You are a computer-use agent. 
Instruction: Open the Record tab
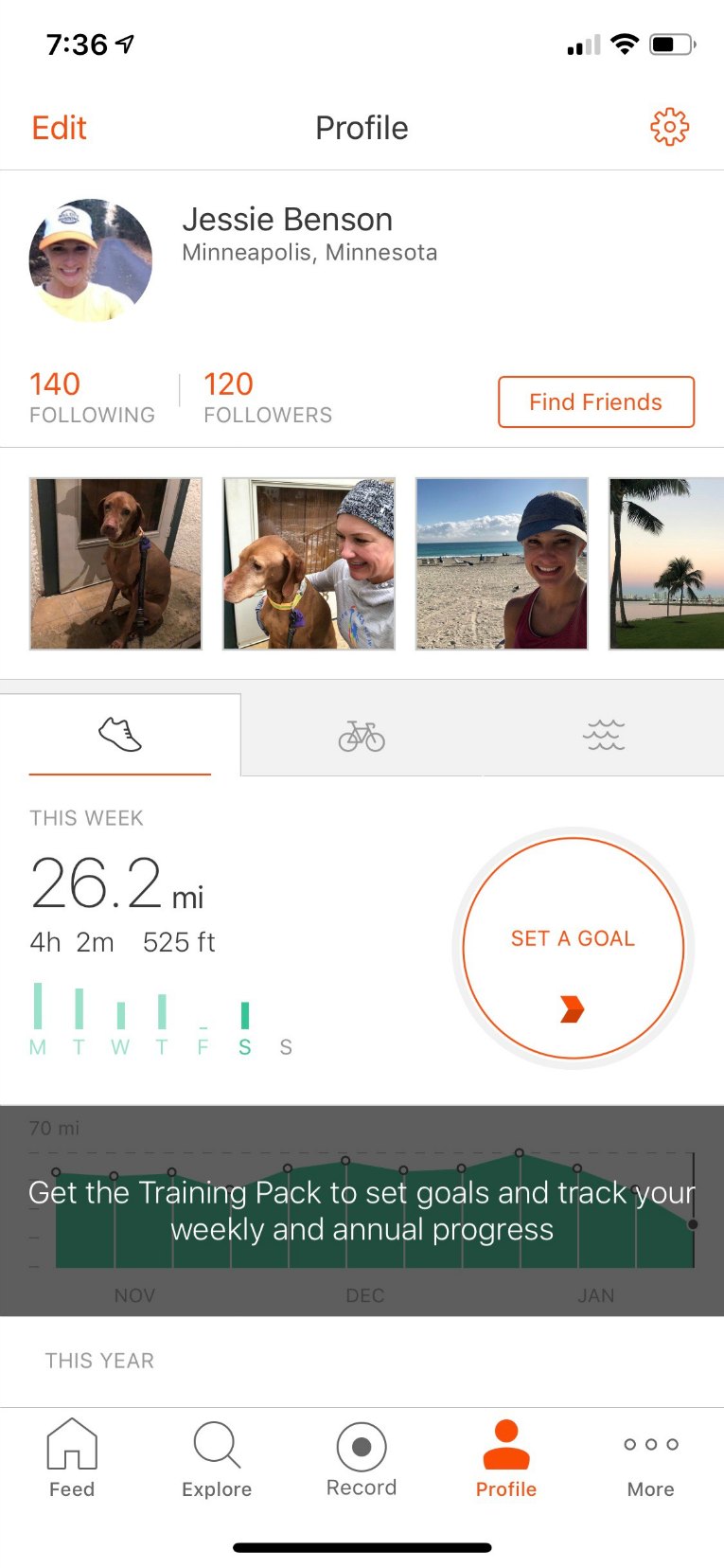coord(362,1458)
